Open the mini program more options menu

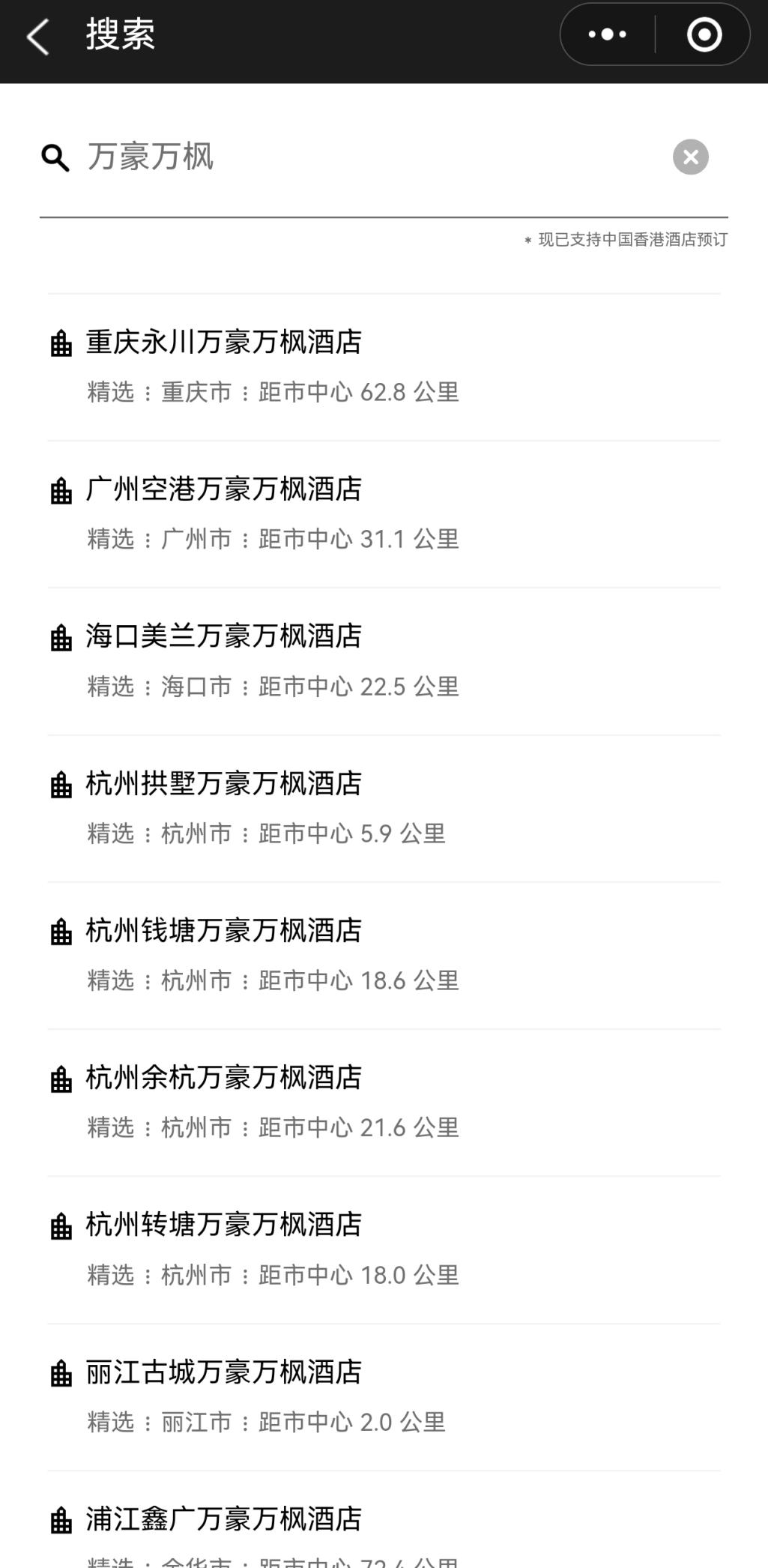click(x=608, y=34)
